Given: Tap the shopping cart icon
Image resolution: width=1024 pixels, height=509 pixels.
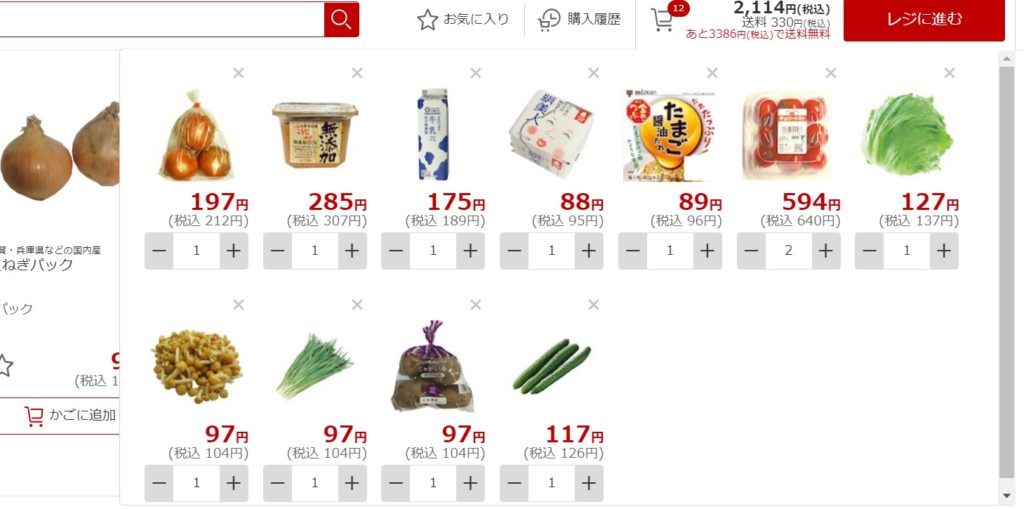Looking at the screenshot, I should tap(662, 19).
